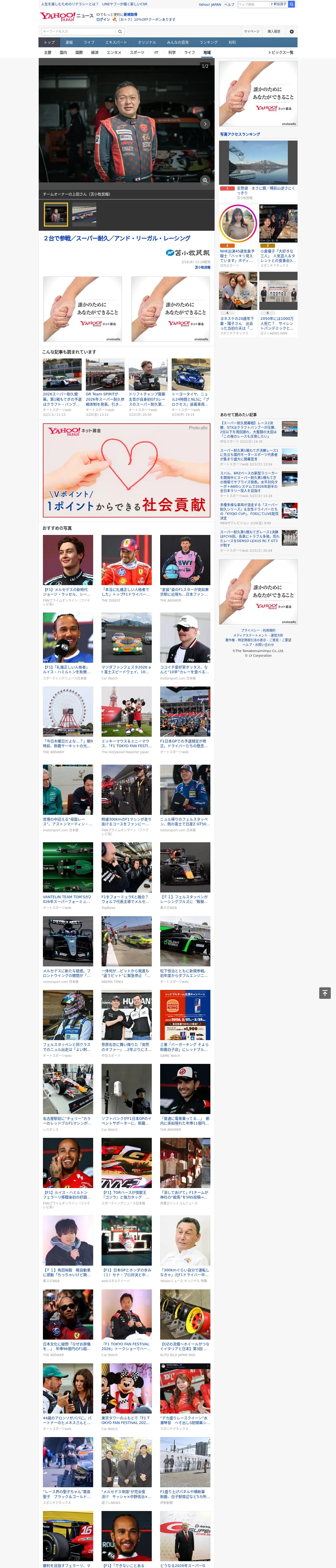Screen dimensions: 336x1568
Task: Switch to the ランキング tab
Action: 209,43
